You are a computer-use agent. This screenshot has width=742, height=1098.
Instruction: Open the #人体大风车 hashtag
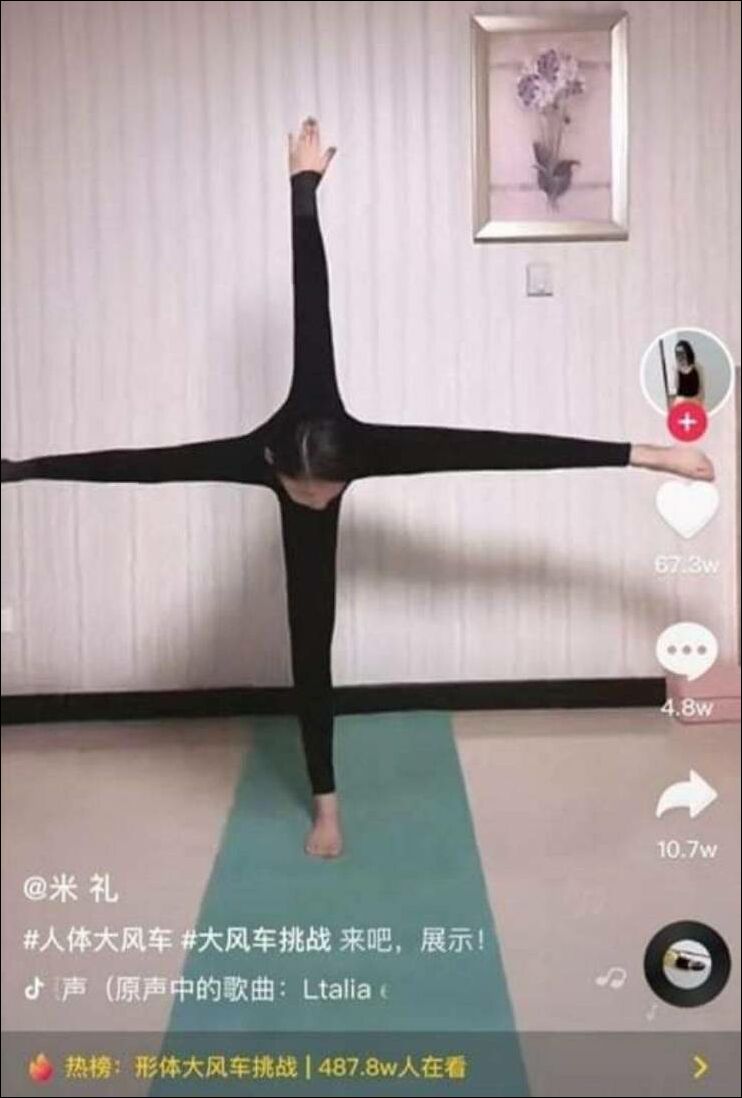point(98,940)
